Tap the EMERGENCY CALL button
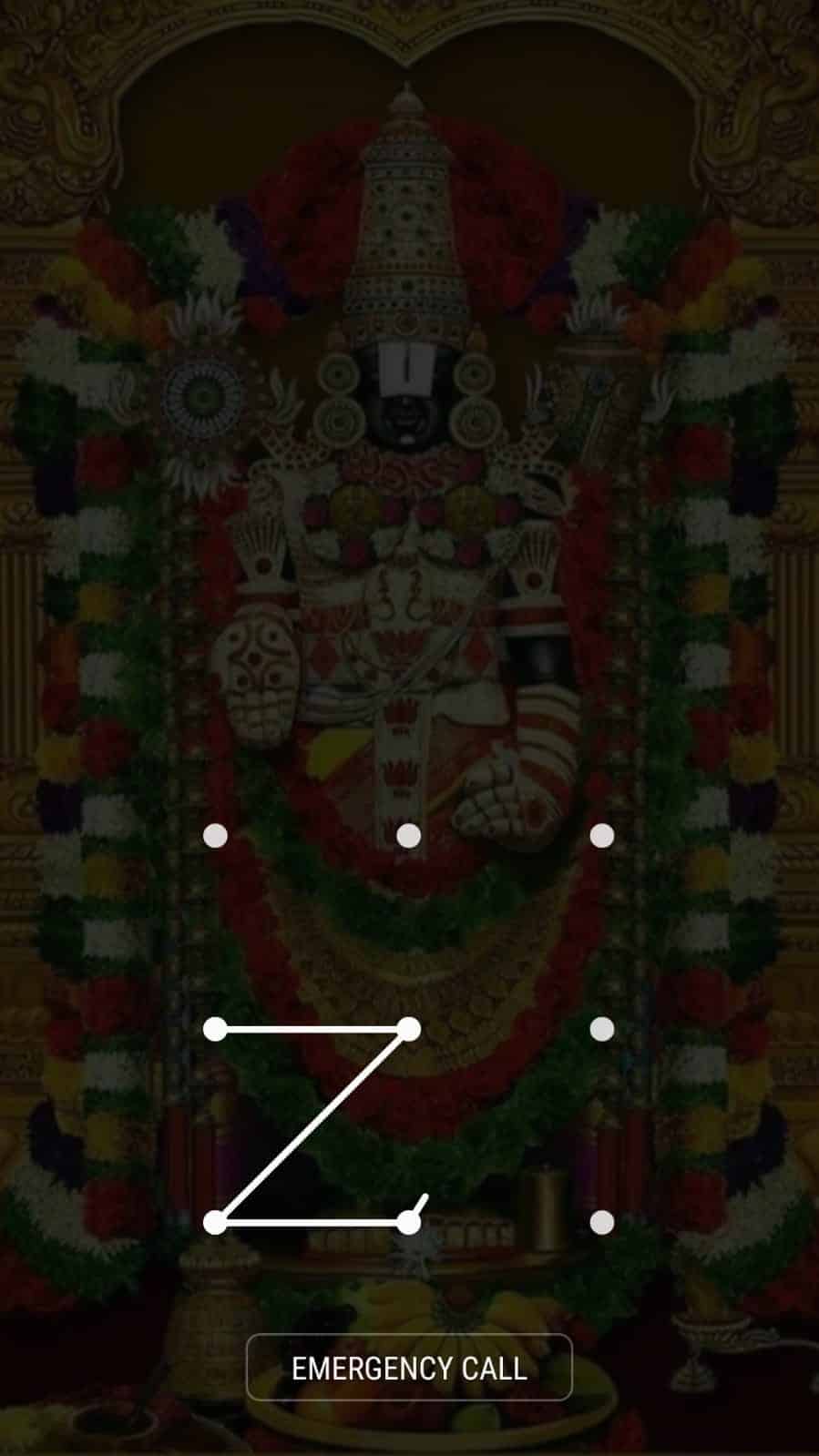 409,1368
